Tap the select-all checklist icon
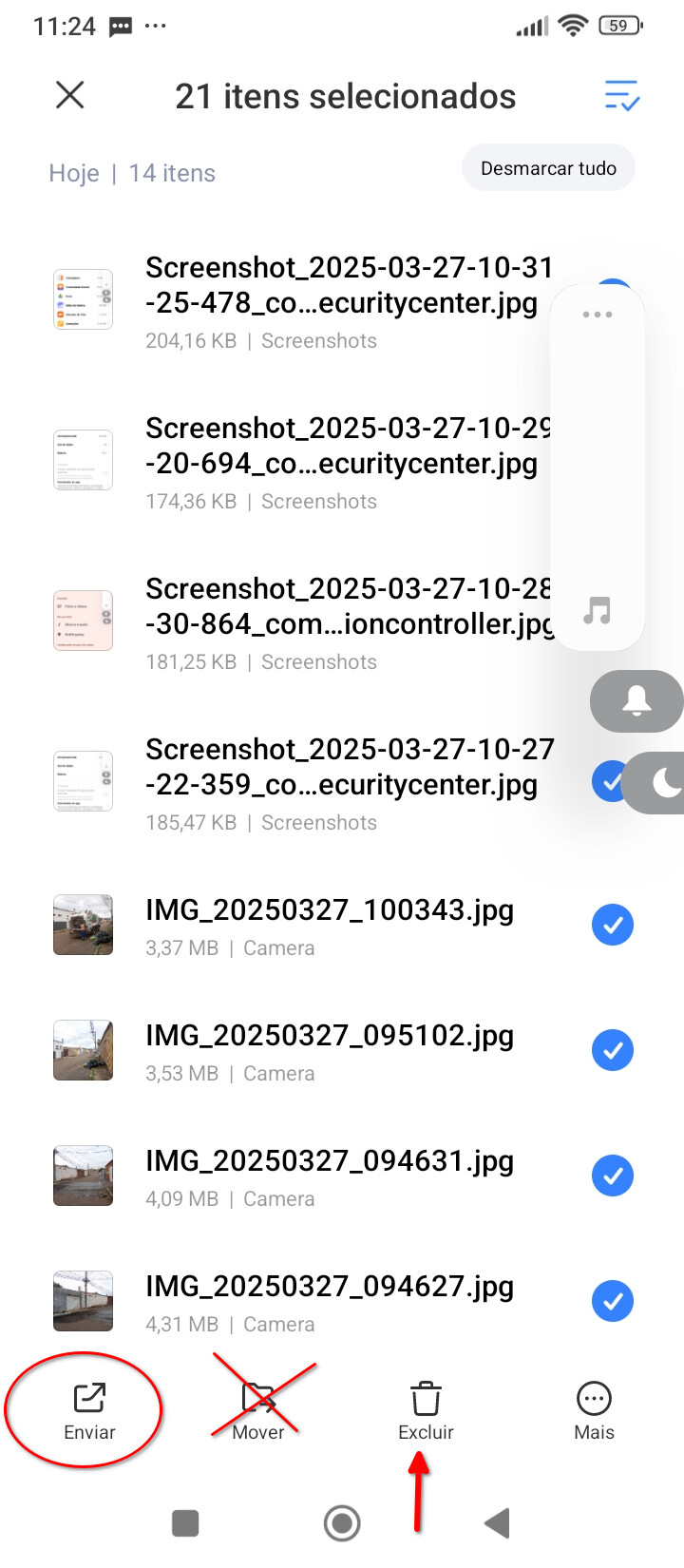Viewport: 684px width, 1568px height. tap(622, 95)
